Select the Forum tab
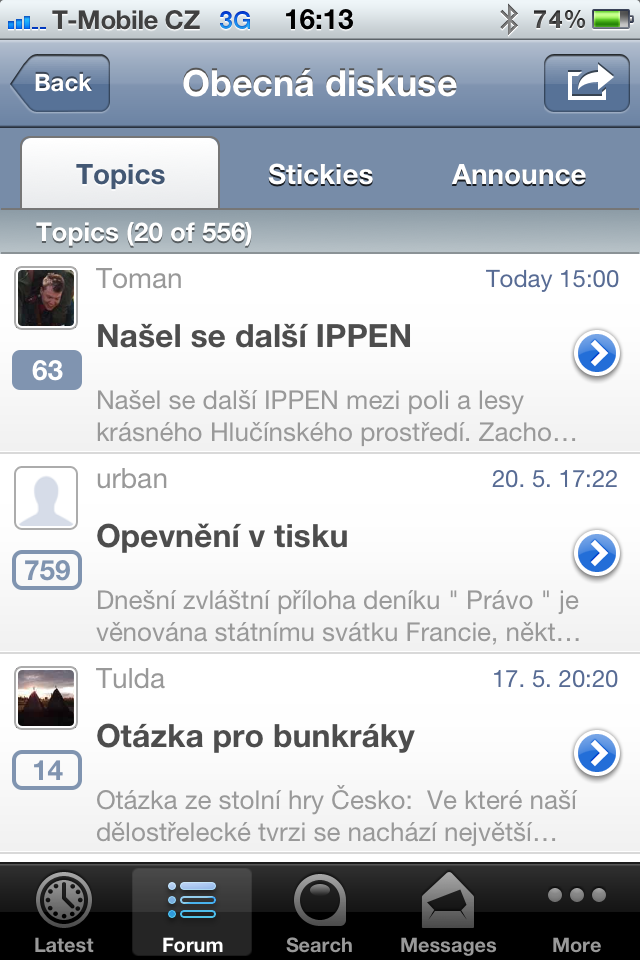 (x=192, y=912)
